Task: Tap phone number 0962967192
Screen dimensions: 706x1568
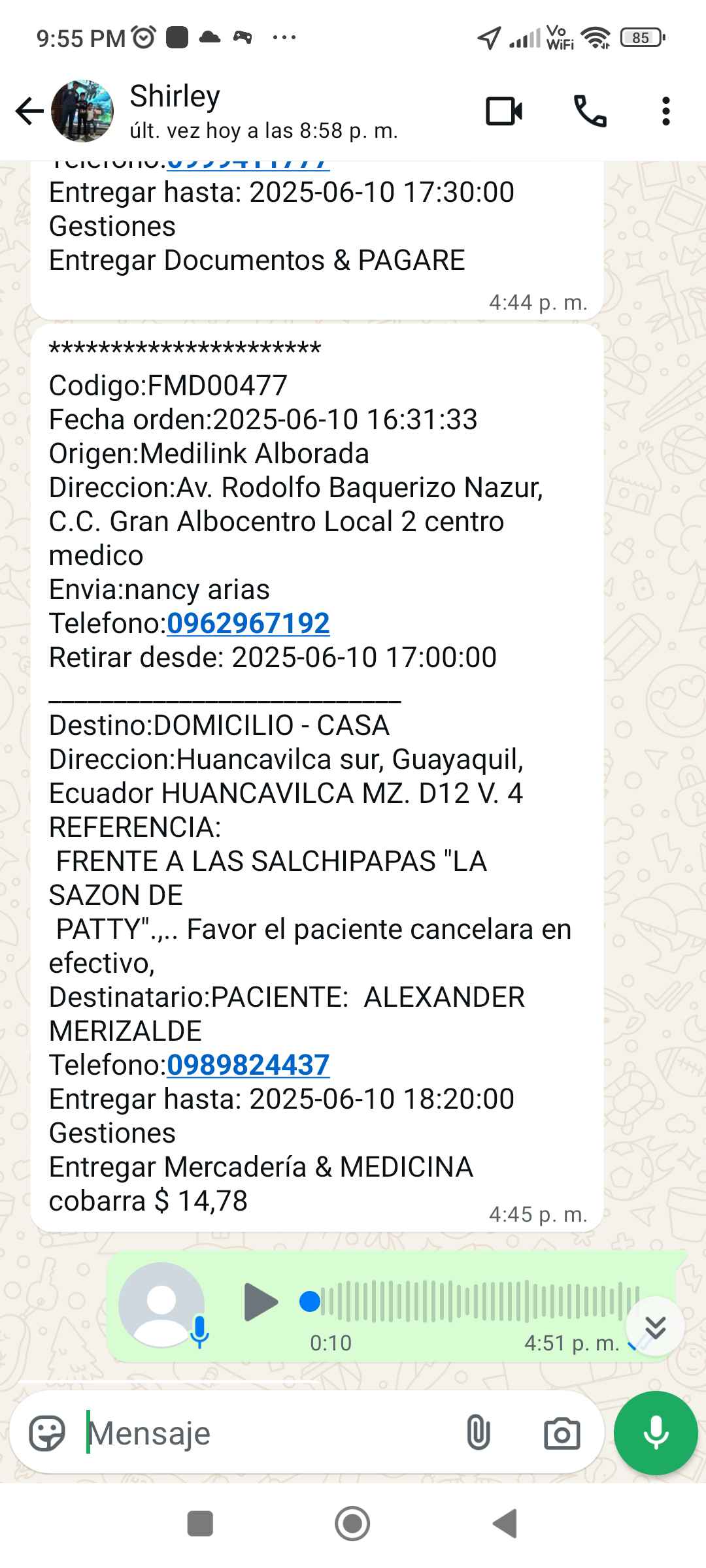Action: point(248,623)
